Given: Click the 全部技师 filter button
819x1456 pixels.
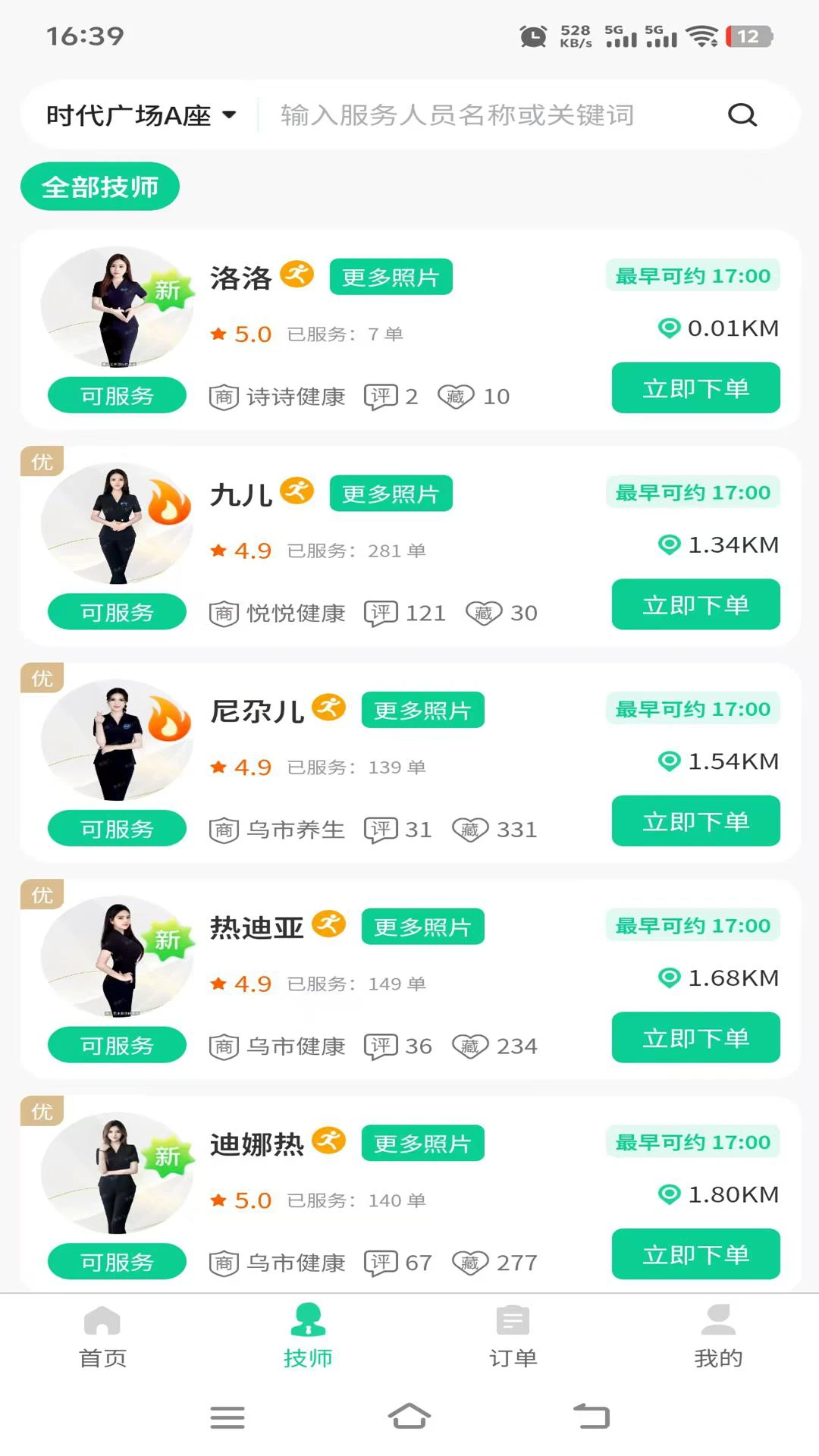Looking at the screenshot, I should [99, 186].
